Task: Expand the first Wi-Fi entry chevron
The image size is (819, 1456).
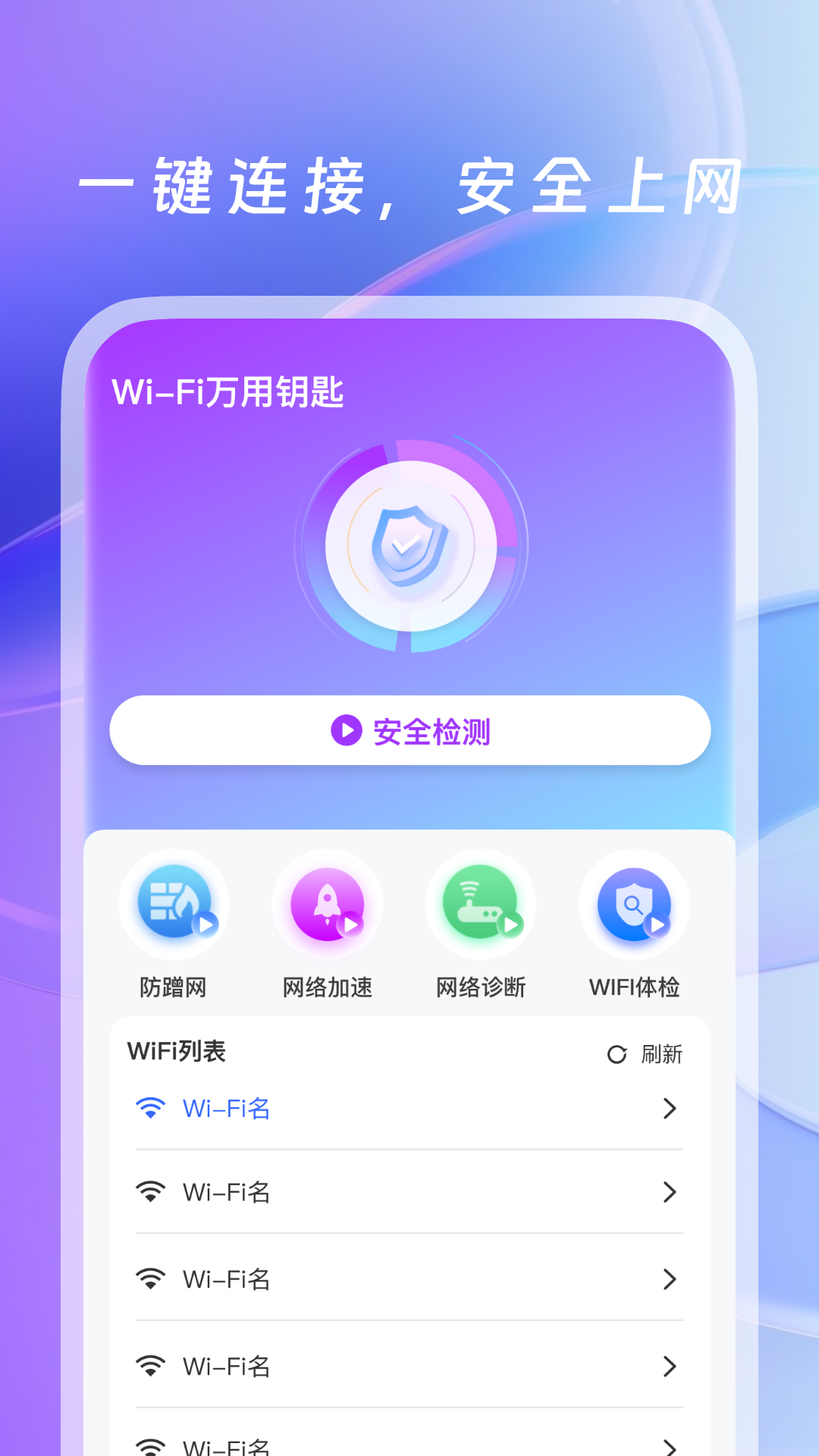Action: tap(670, 1109)
